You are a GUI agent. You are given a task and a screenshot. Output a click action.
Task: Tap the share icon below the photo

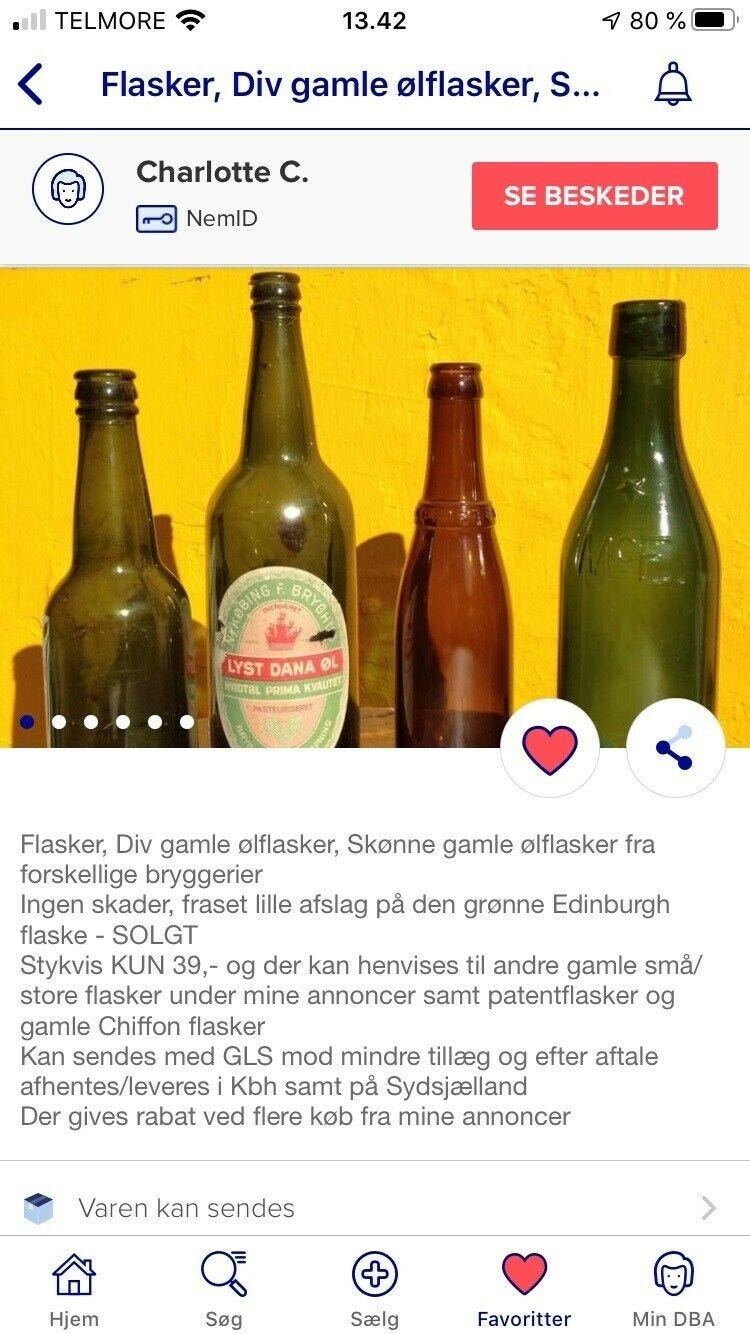click(675, 748)
